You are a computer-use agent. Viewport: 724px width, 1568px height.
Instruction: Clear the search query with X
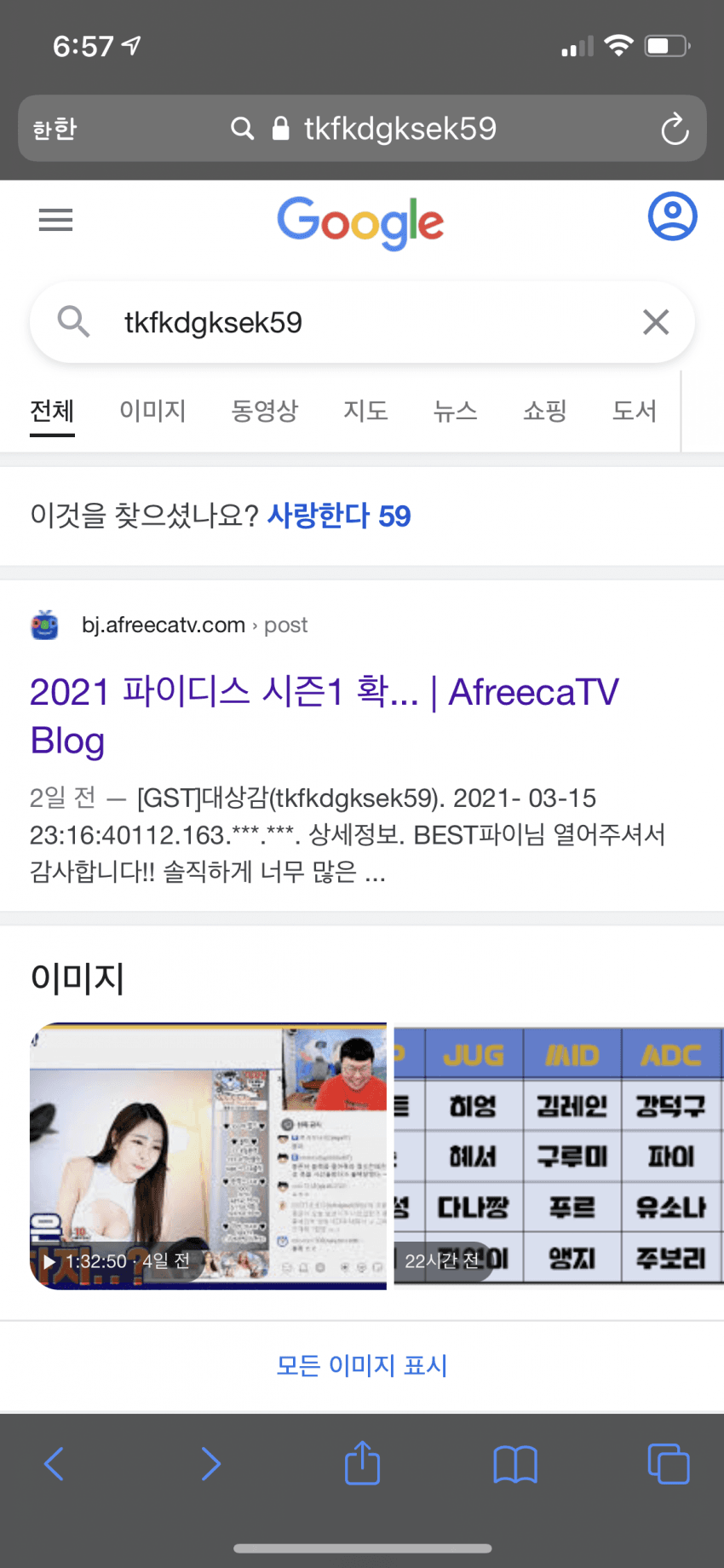(x=655, y=322)
